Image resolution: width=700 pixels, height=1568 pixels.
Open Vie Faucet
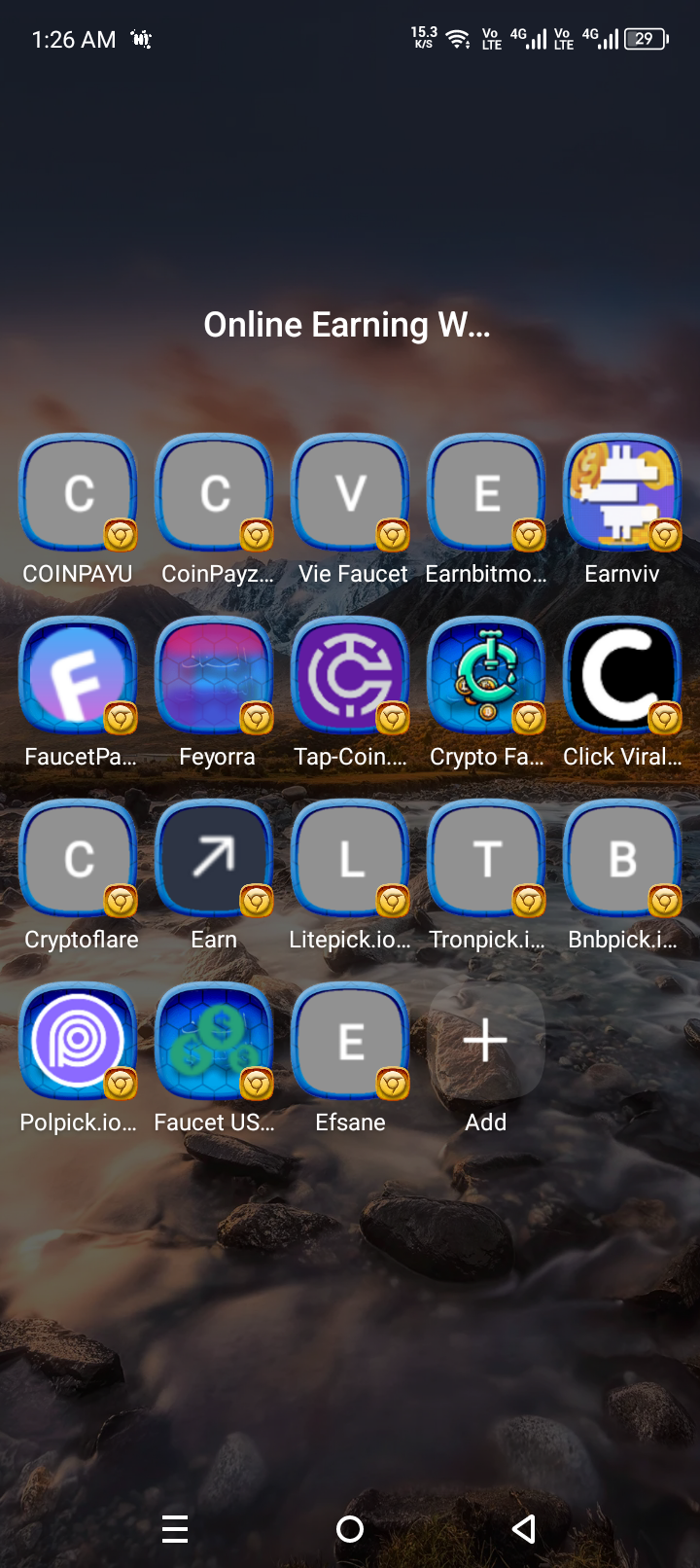tap(350, 493)
